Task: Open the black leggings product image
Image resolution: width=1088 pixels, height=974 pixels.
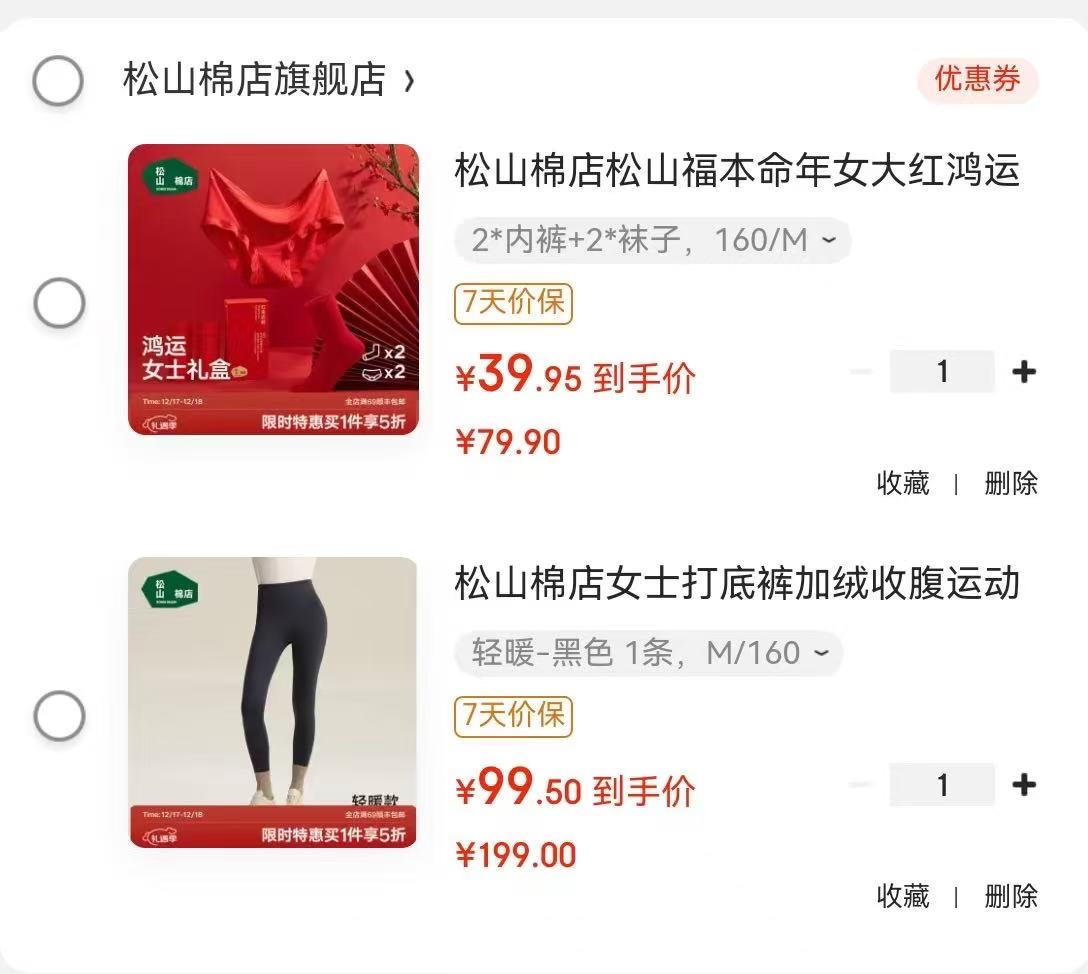Action: click(x=273, y=703)
